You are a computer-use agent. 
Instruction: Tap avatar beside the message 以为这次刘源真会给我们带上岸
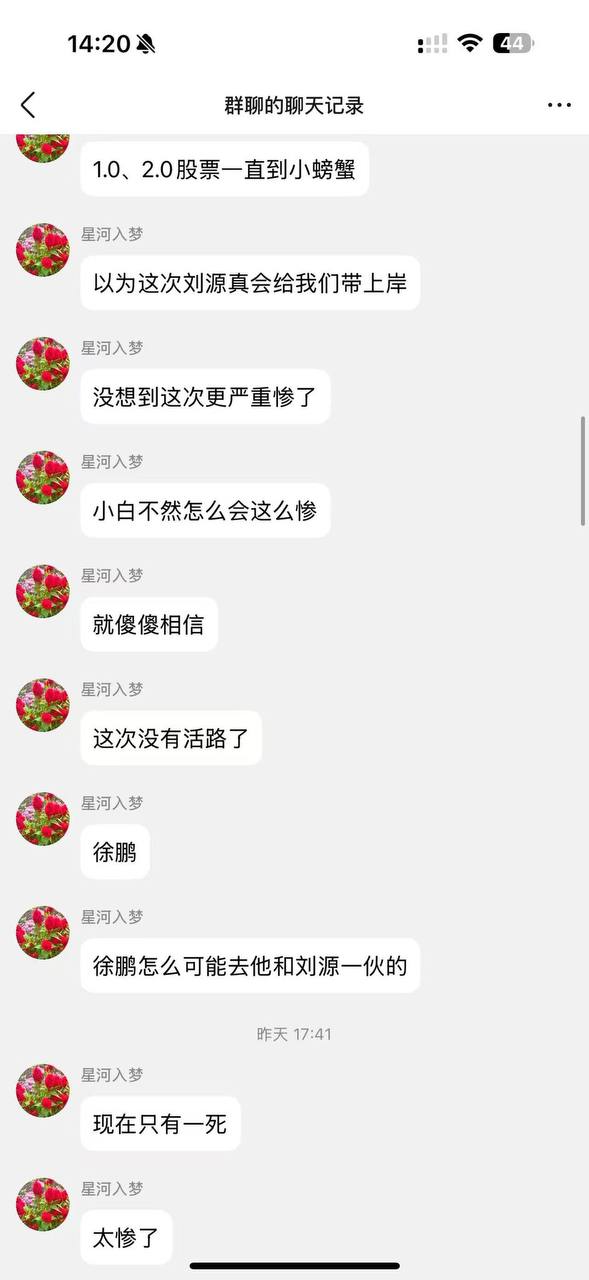click(42, 250)
